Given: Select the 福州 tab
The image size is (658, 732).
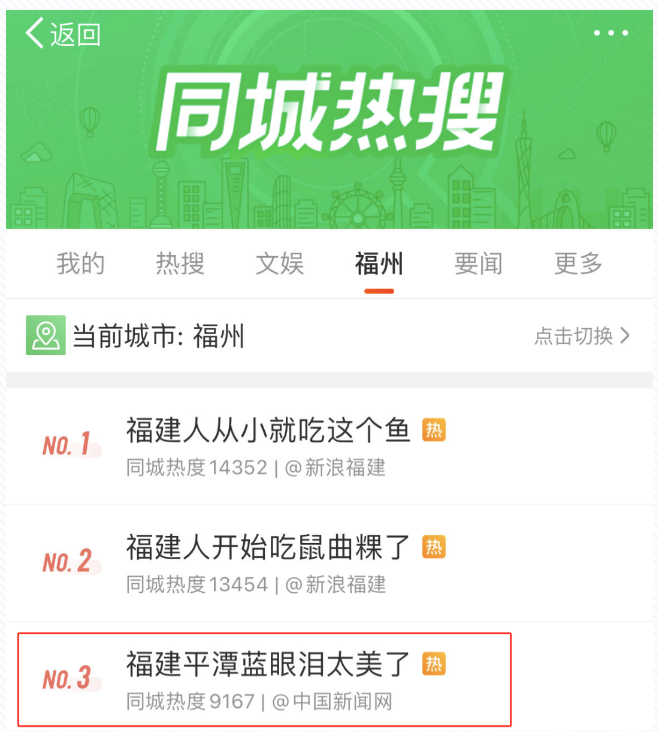Looking at the screenshot, I should 379,264.
